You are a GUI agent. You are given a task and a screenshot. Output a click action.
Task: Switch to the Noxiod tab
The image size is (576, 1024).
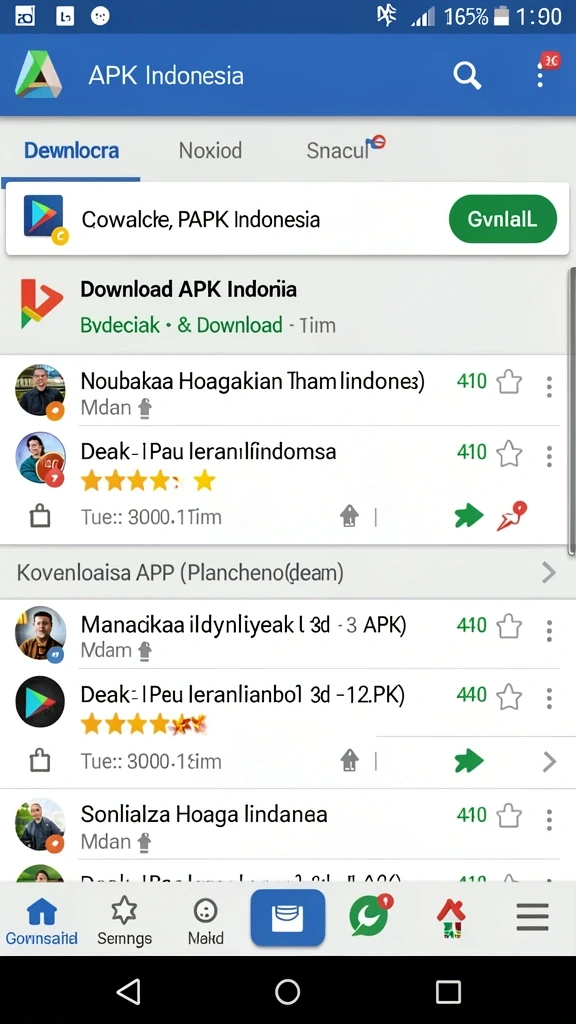click(210, 150)
